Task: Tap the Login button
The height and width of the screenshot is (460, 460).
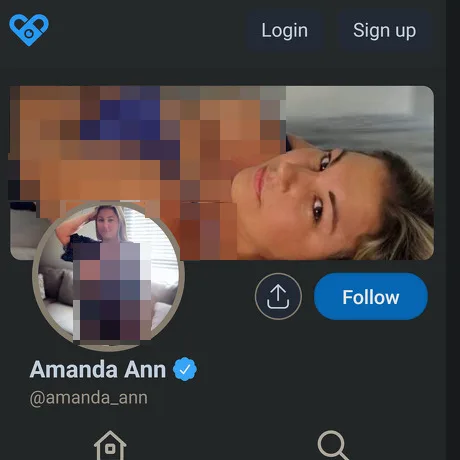Action: tap(285, 30)
